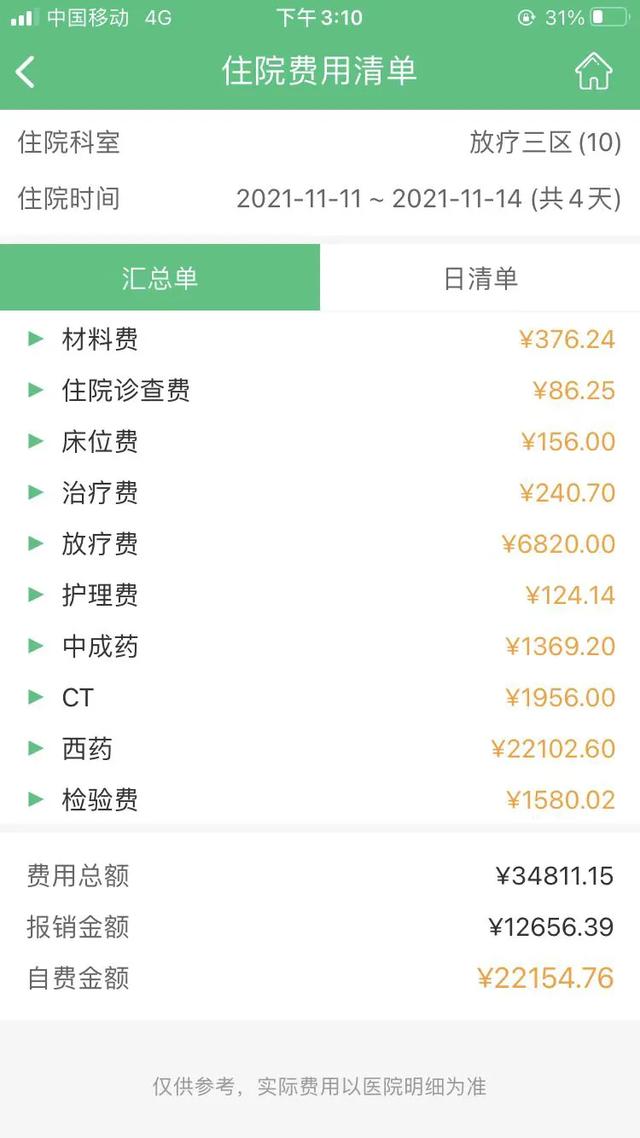Expand the 材料费 row
The width and height of the screenshot is (640, 1138).
coord(320,339)
